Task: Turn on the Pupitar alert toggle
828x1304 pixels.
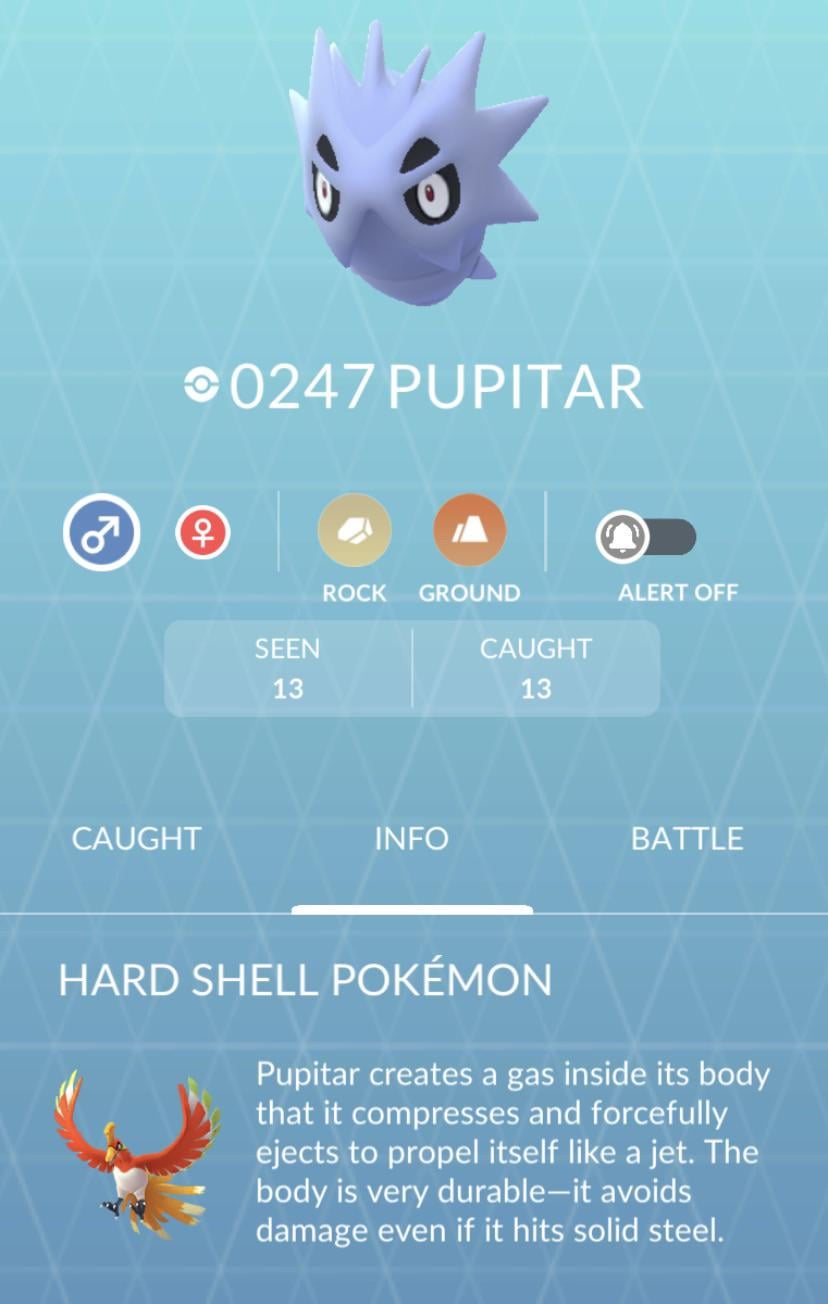Action: click(x=646, y=537)
